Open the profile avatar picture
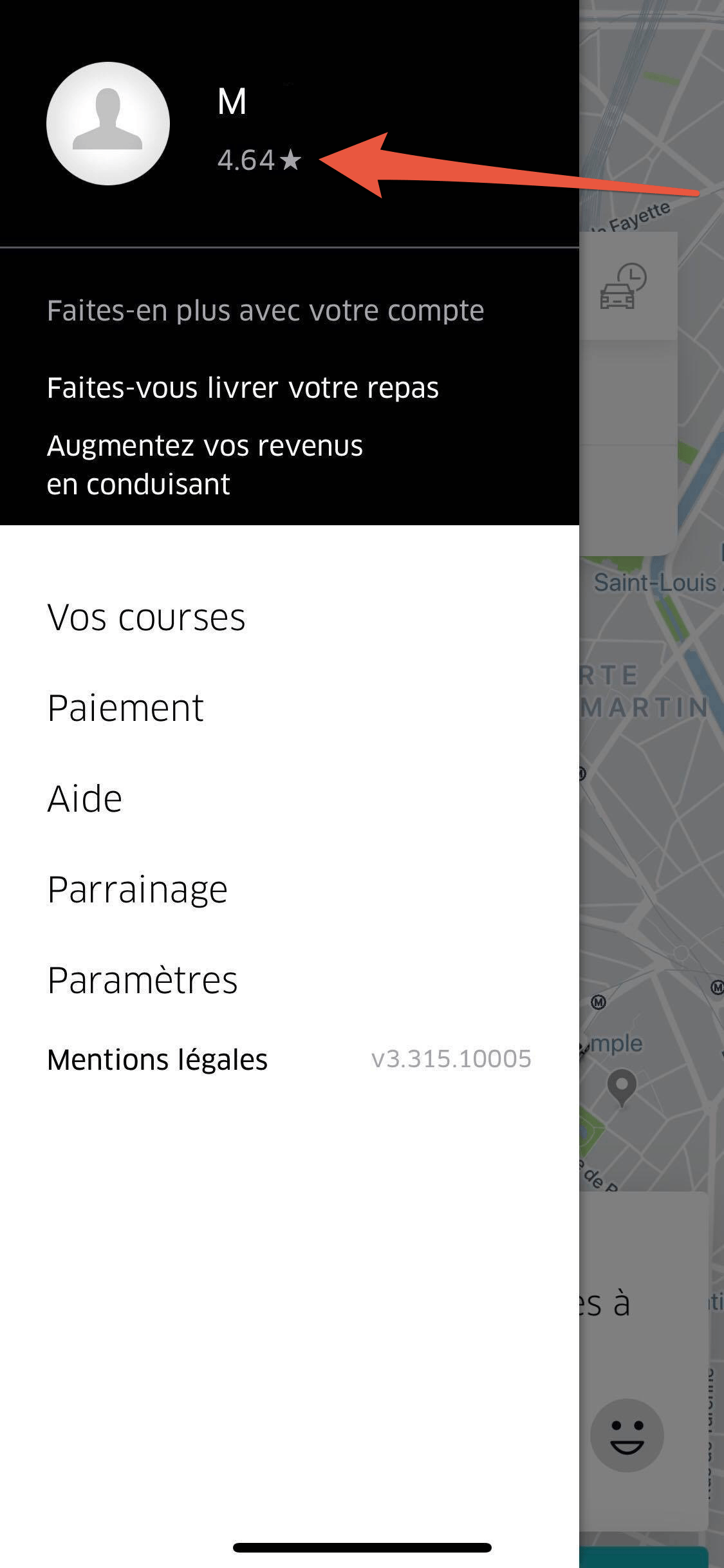724x1568 pixels. point(108,124)
